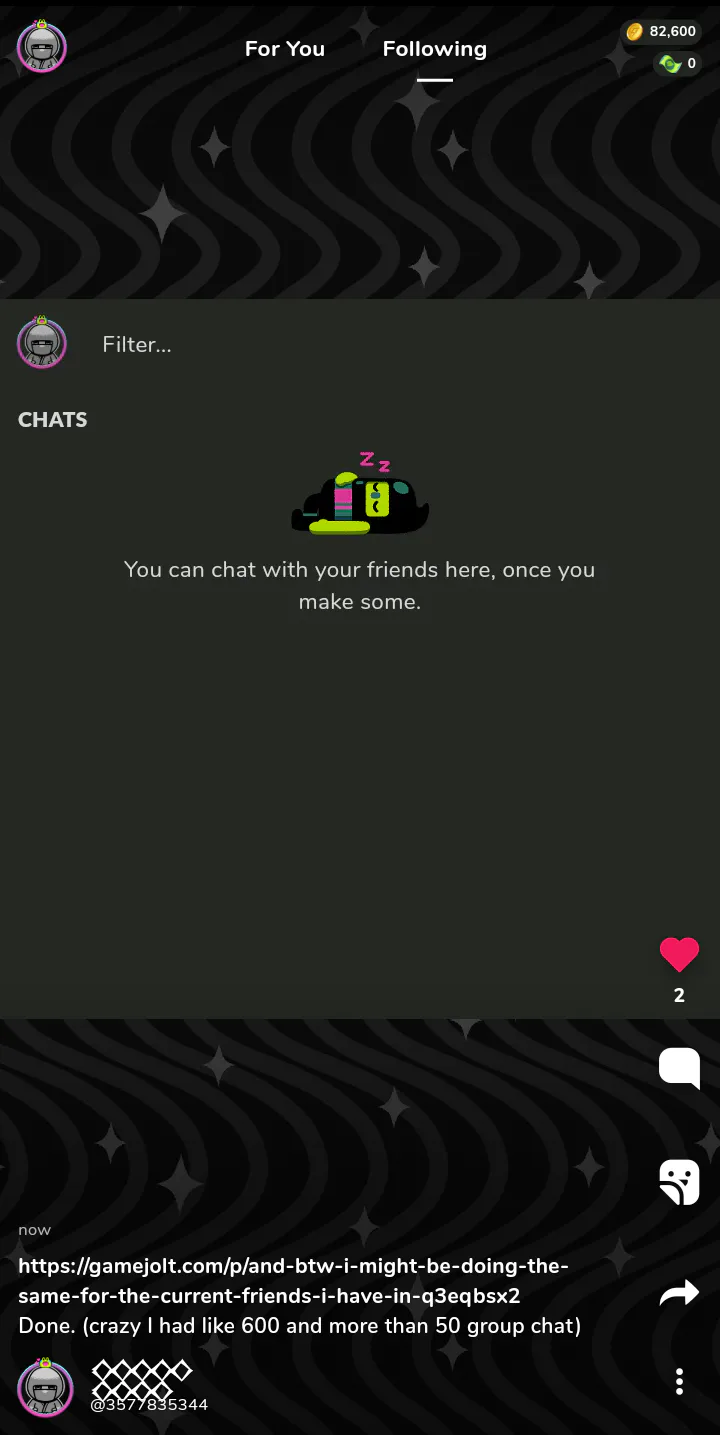Open the gamejolt.com post link
The height and width of the screenshot is (1435, 720).
pos(293,1281)
